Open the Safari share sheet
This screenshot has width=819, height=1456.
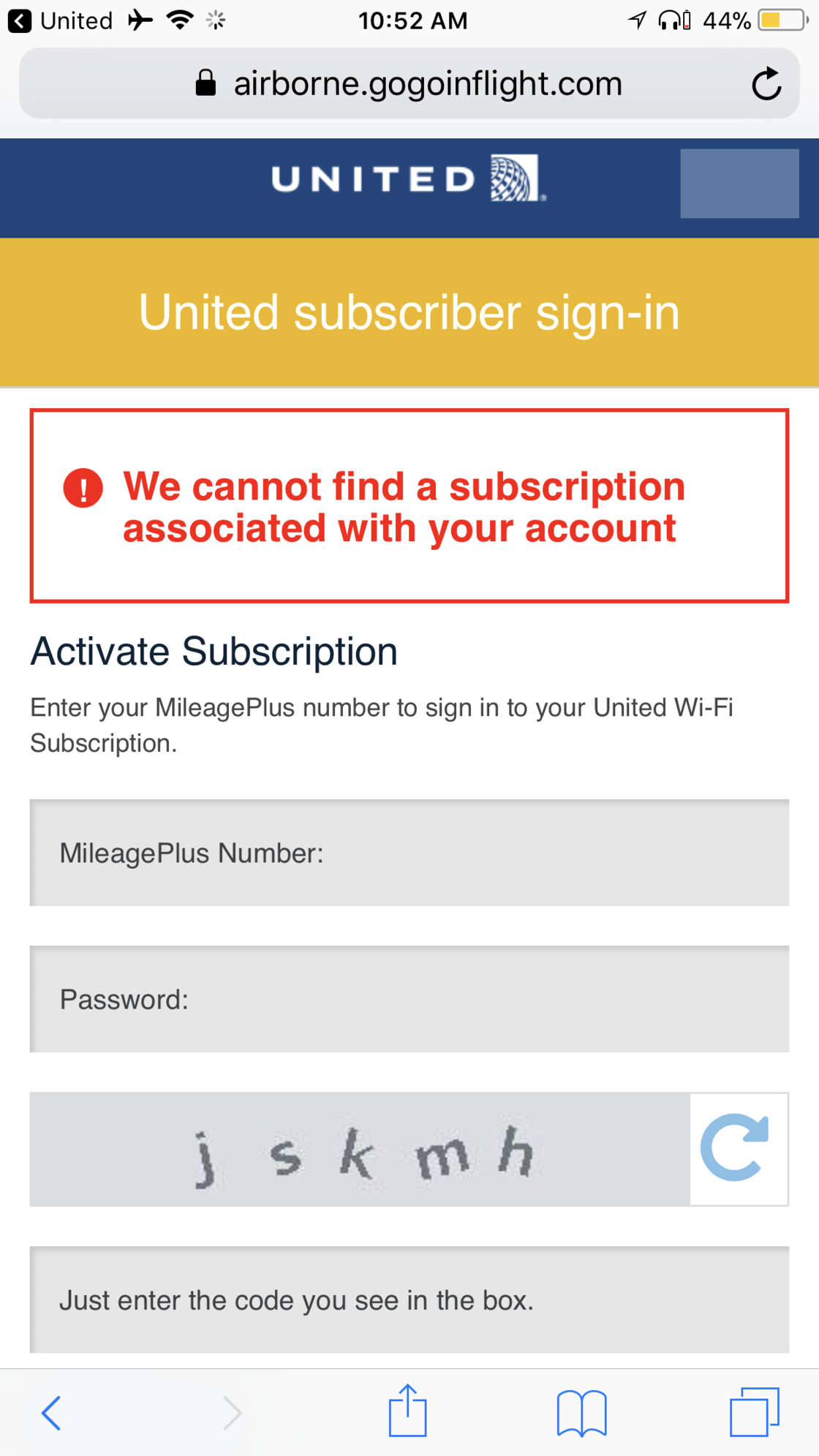pyautogui.click(x=407, y=1412)
